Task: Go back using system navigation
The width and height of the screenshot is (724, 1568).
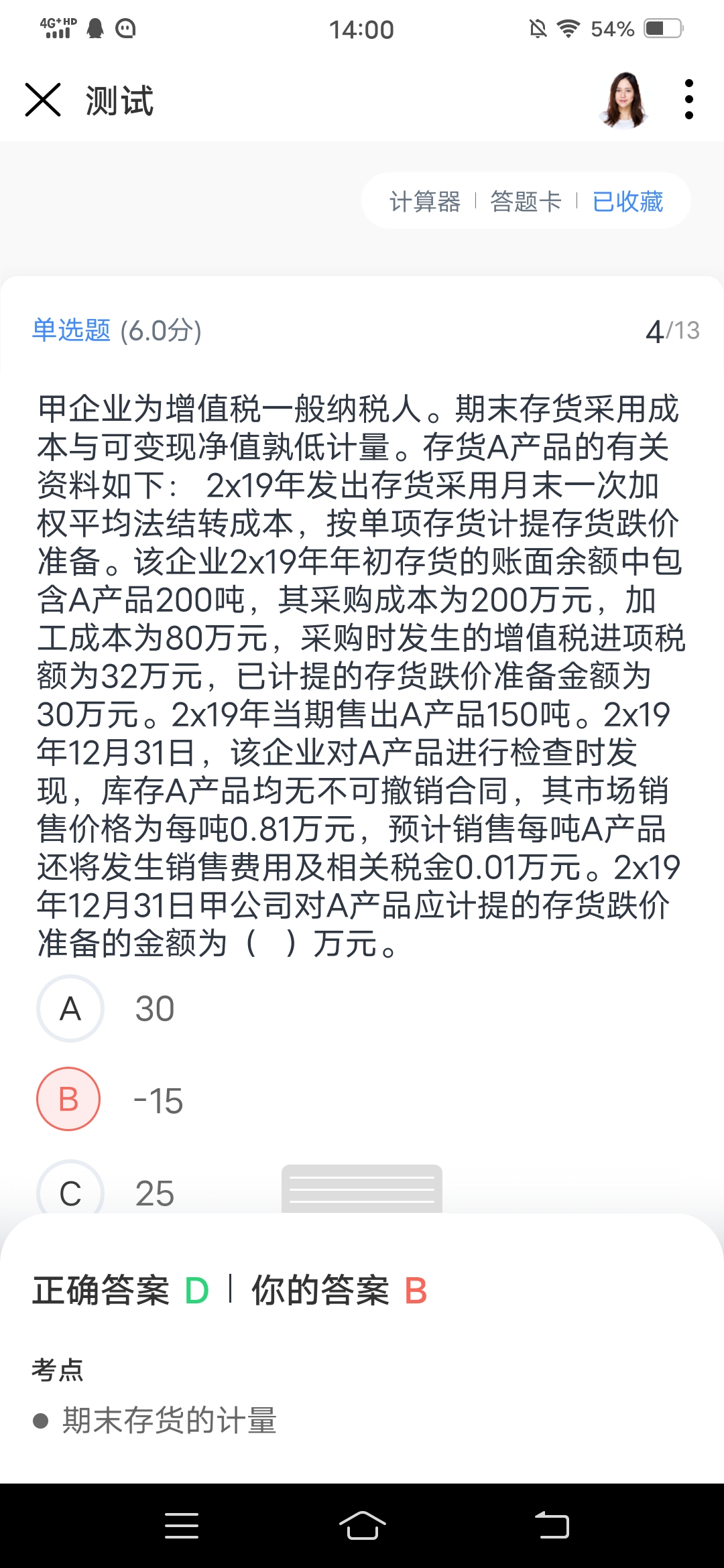Action: [552, 1526]
